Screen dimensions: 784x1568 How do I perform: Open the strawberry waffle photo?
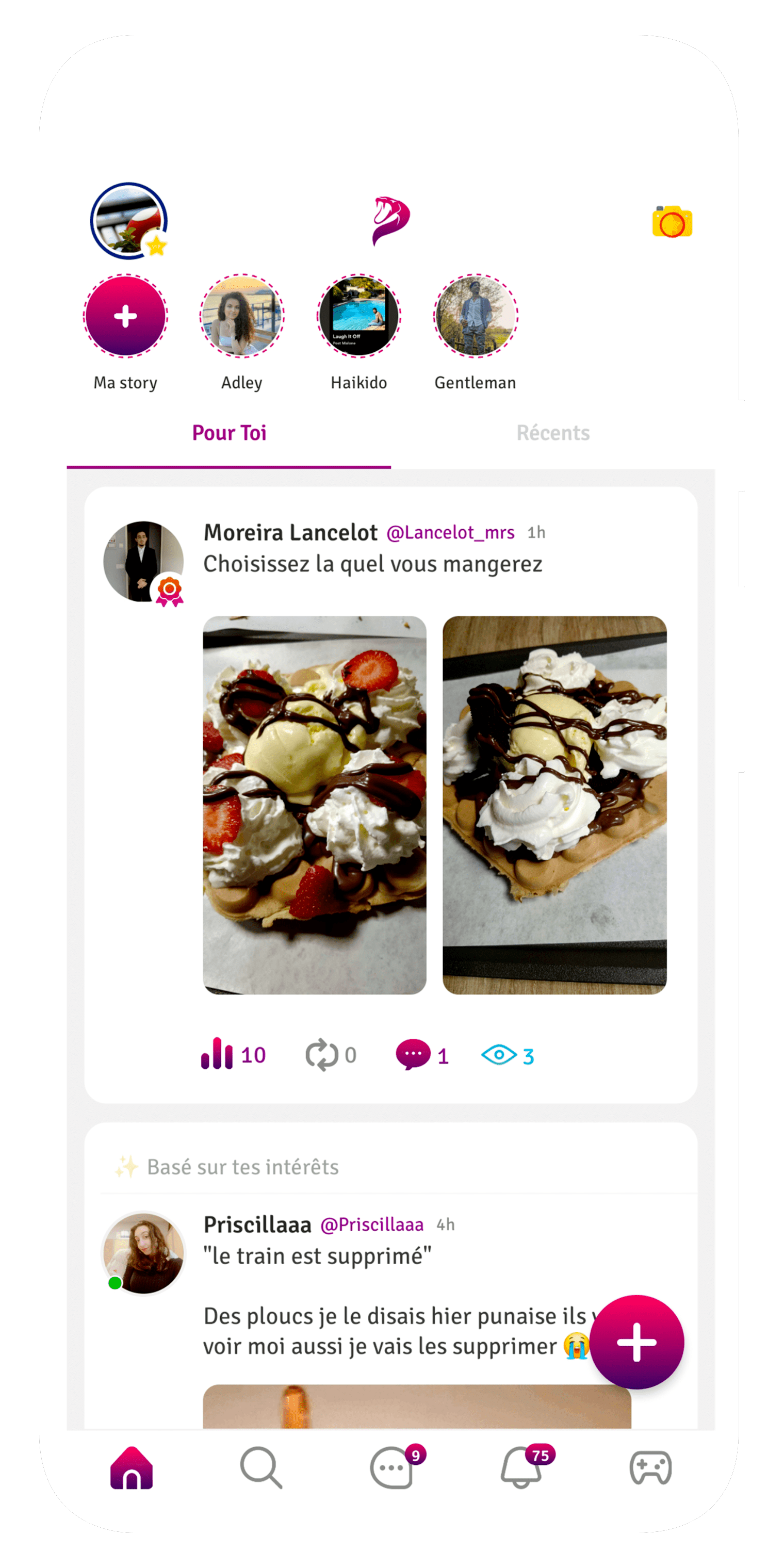pos(314,805)
